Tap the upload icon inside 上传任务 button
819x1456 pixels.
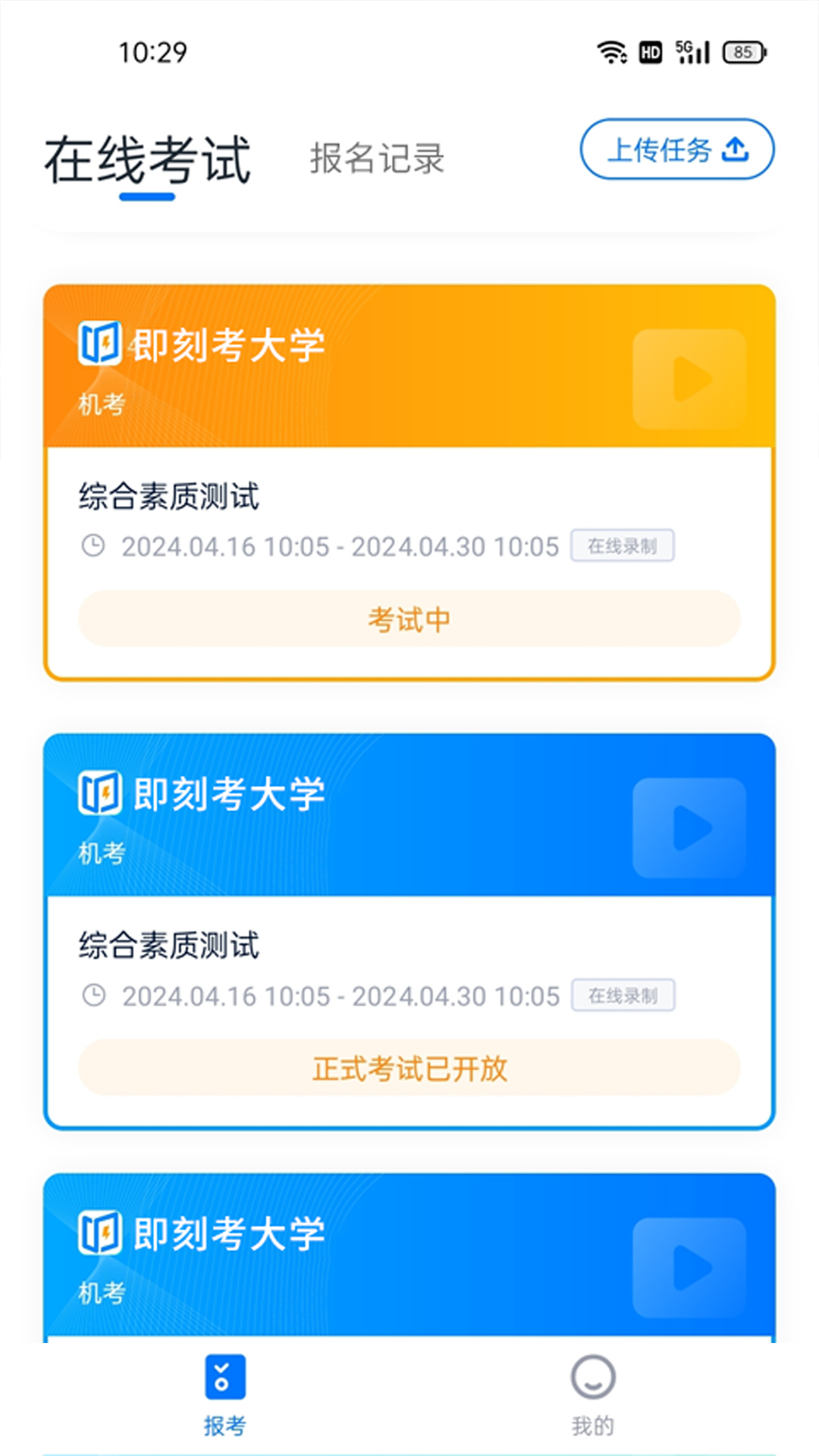734,150
